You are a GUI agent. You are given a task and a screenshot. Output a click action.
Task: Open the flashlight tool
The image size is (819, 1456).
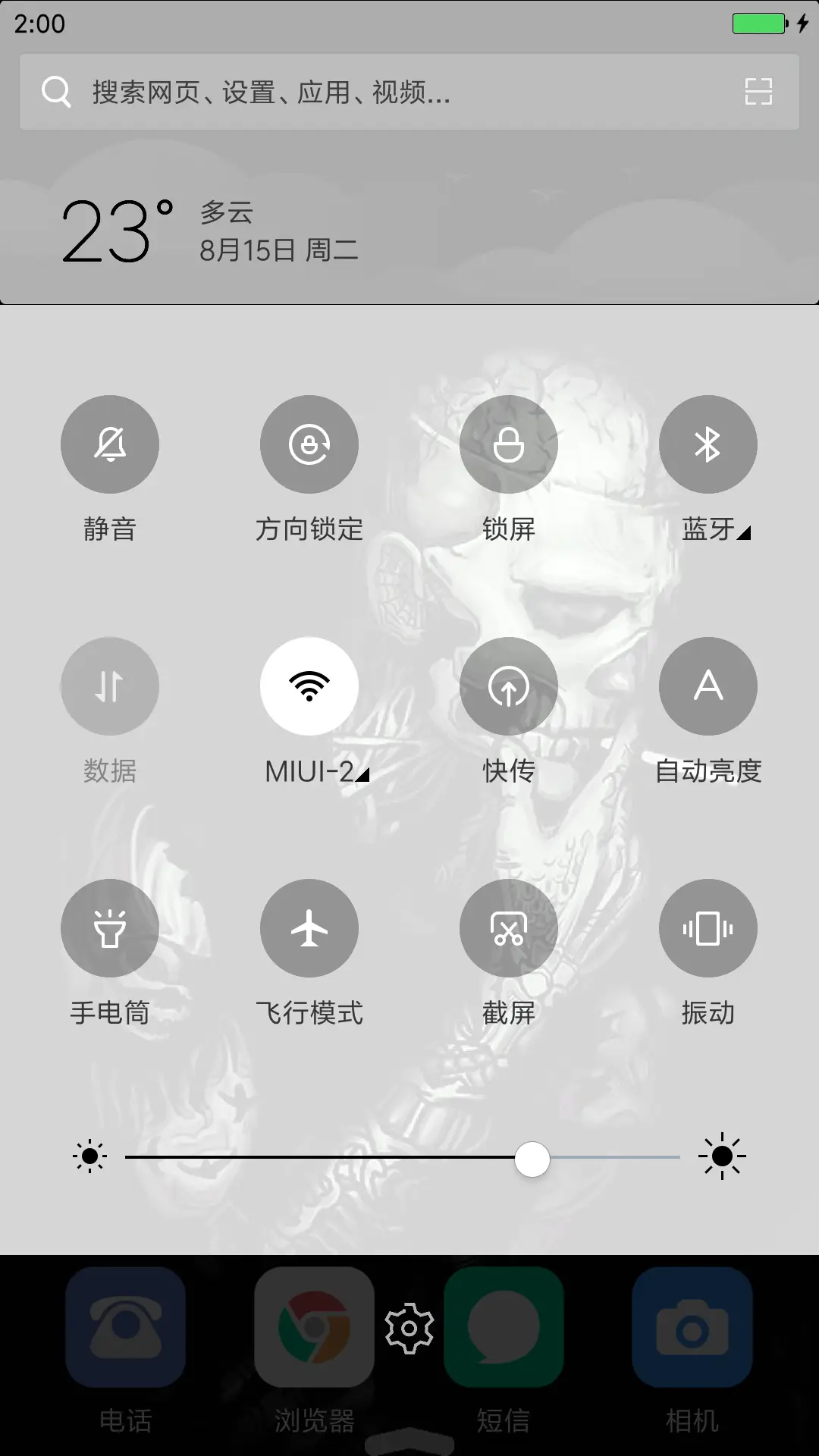point(110,928)
